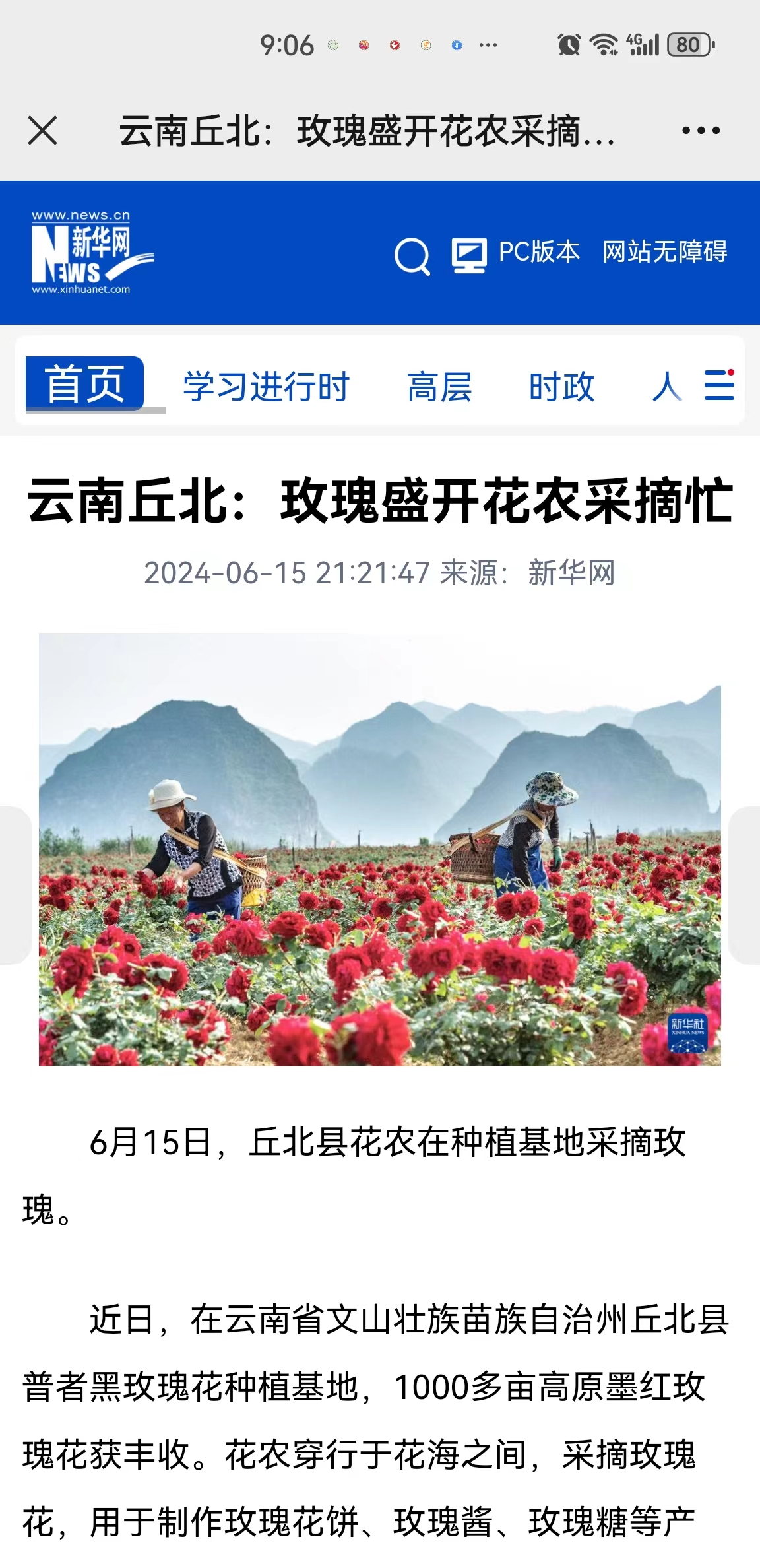
Task: Tap the search magnifier icon
Action: pos(412,256)
